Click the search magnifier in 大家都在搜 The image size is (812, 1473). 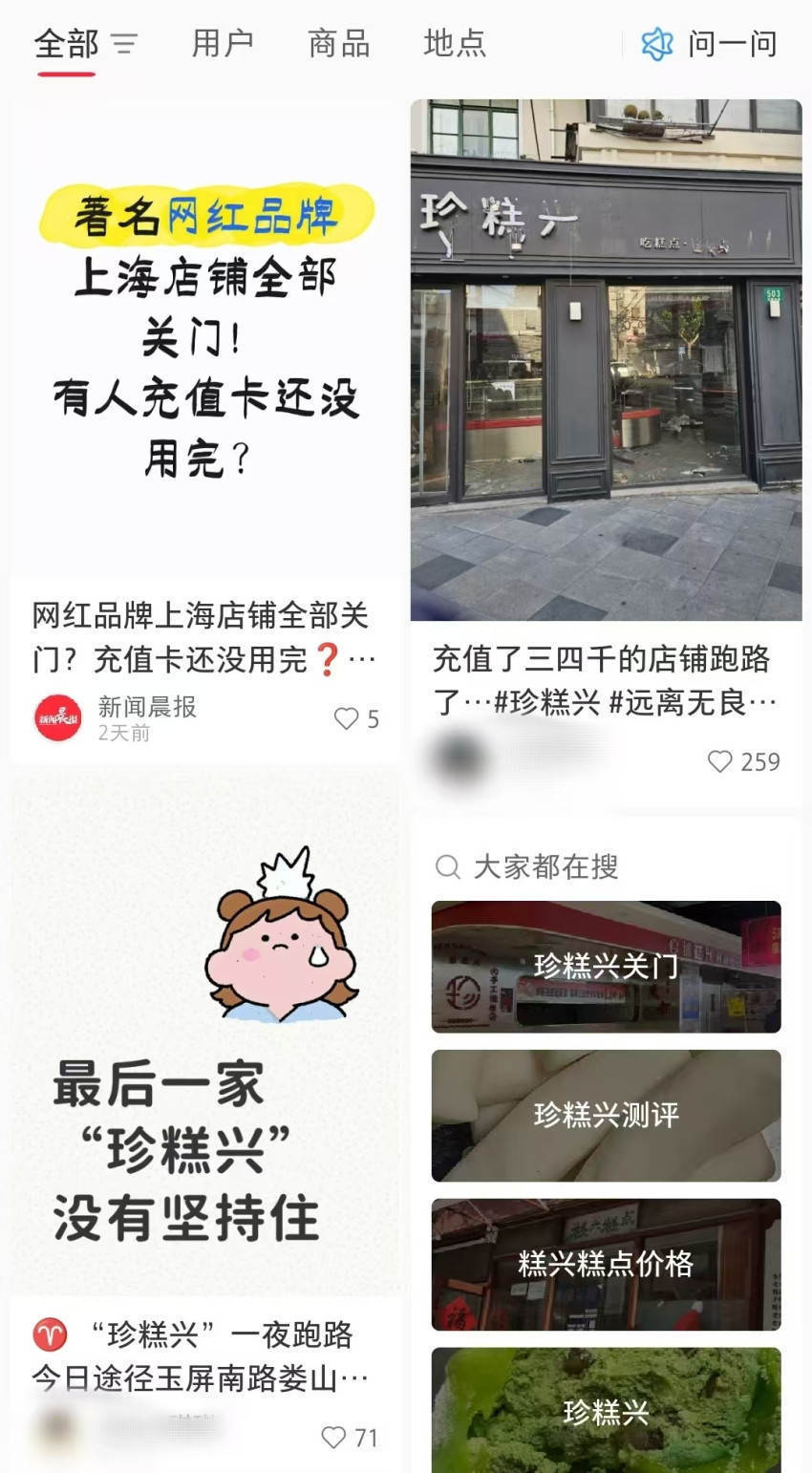click(x=447, y=865)
